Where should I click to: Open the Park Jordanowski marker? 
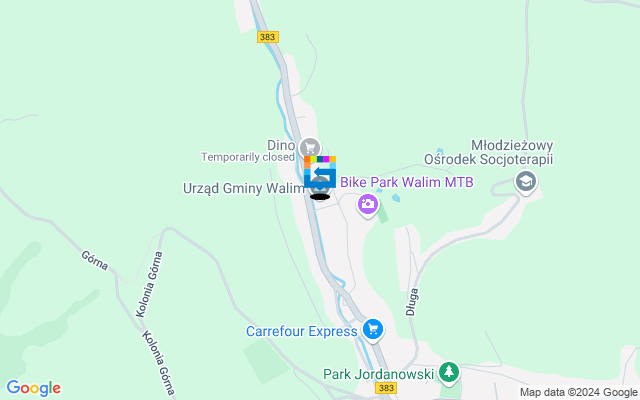[x=449, y=373]
